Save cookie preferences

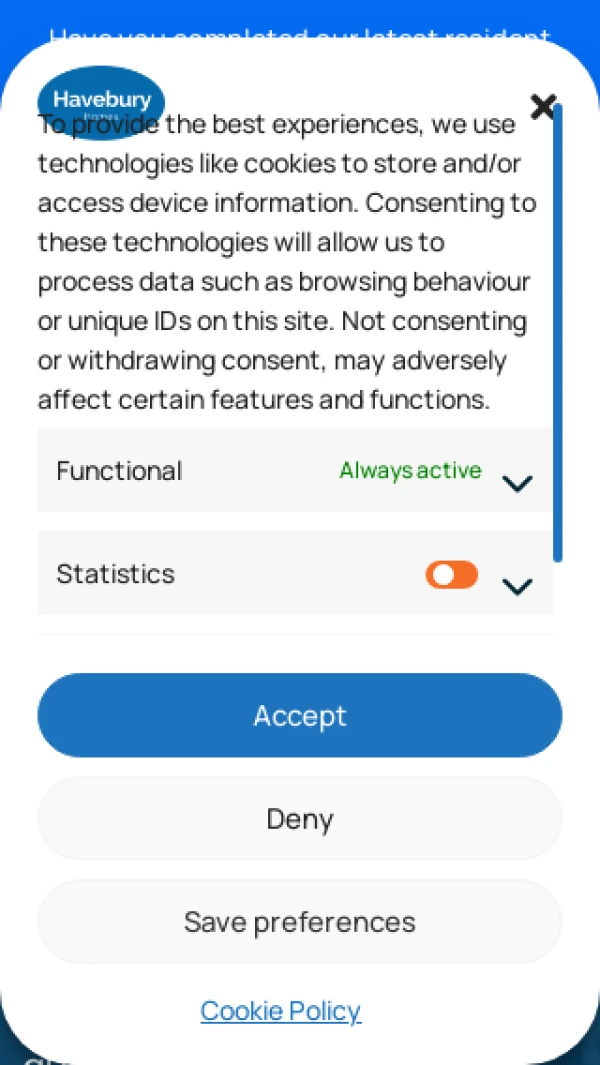point(300,922)
